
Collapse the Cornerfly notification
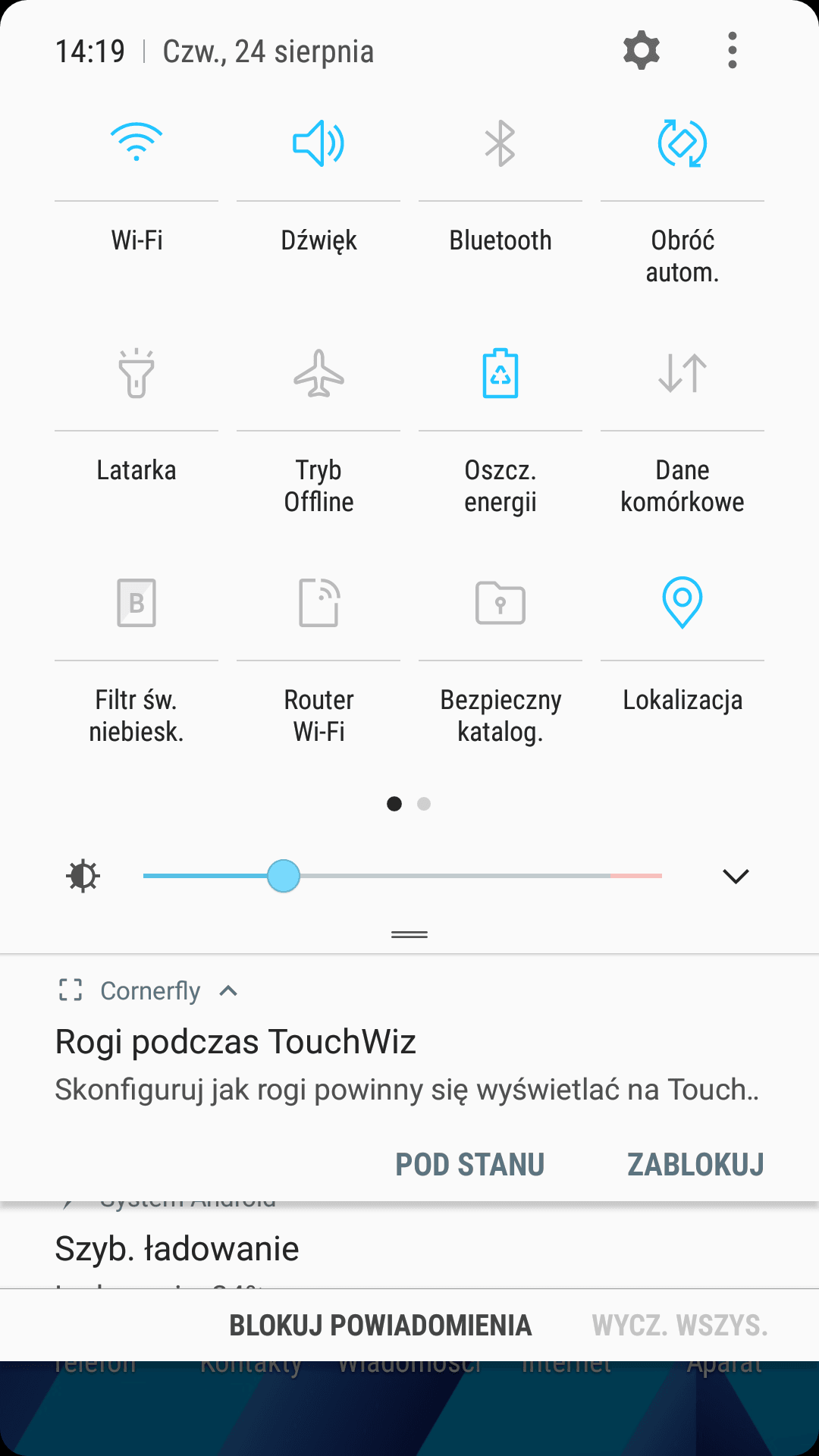[x=228, y=991]
